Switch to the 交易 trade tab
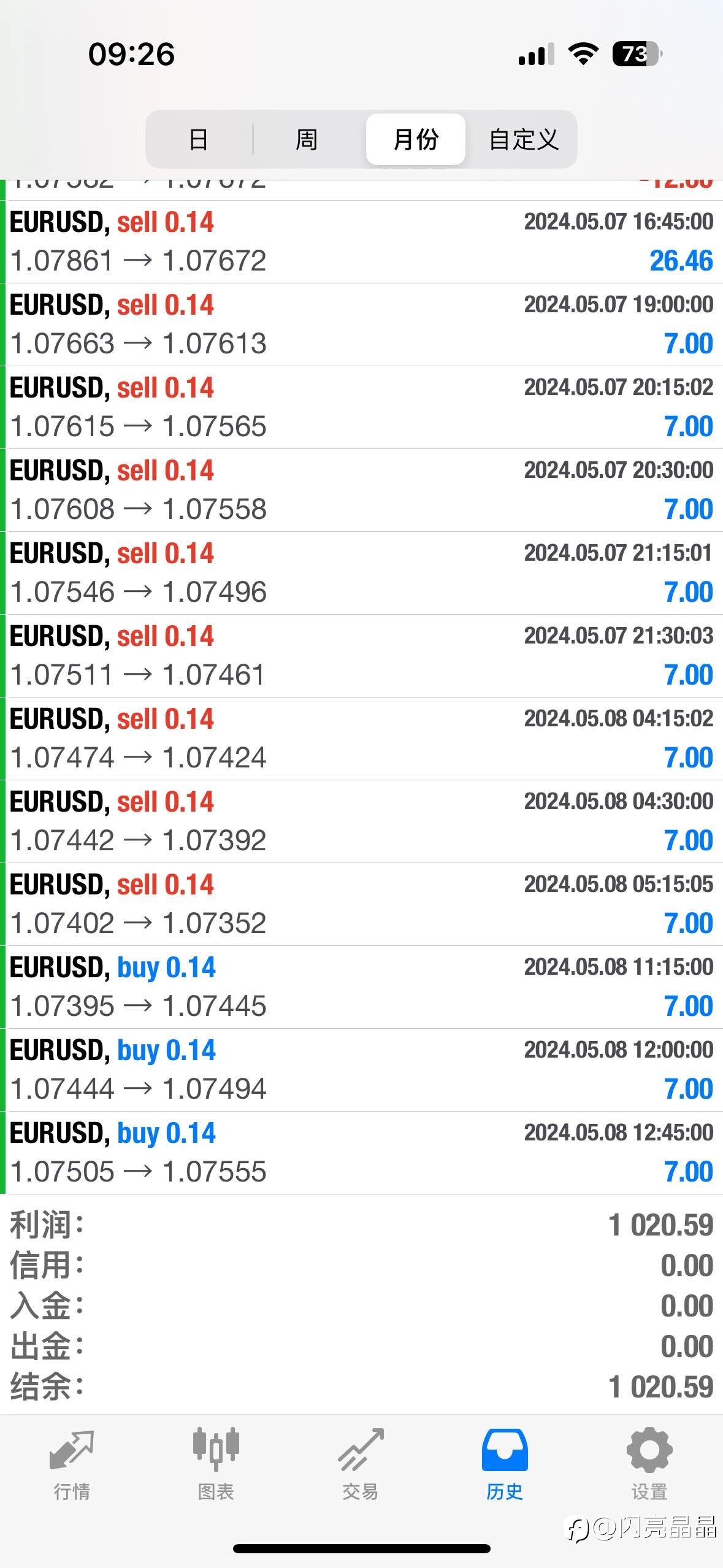This screenshot has height=1568, width=723. [x=361, y=1464]
